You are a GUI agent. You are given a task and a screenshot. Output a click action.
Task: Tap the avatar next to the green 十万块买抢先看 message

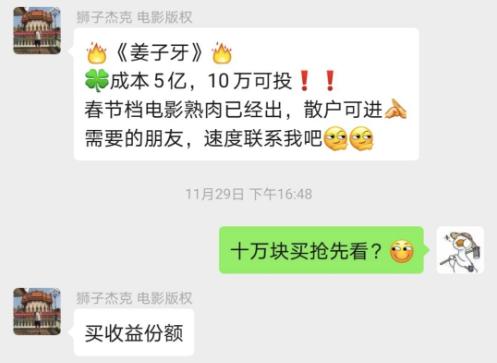460,250
